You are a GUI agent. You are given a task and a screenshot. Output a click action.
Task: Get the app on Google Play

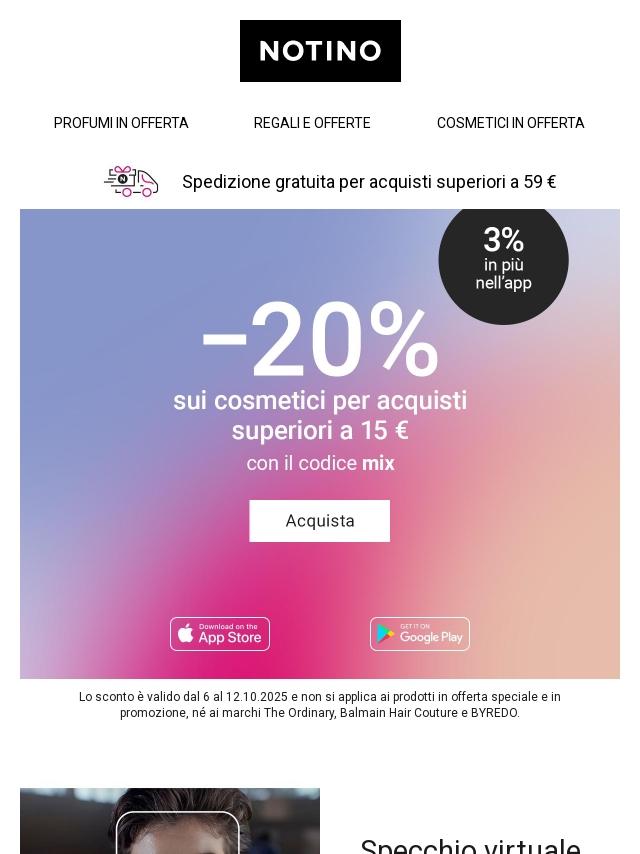pos(420,634)
